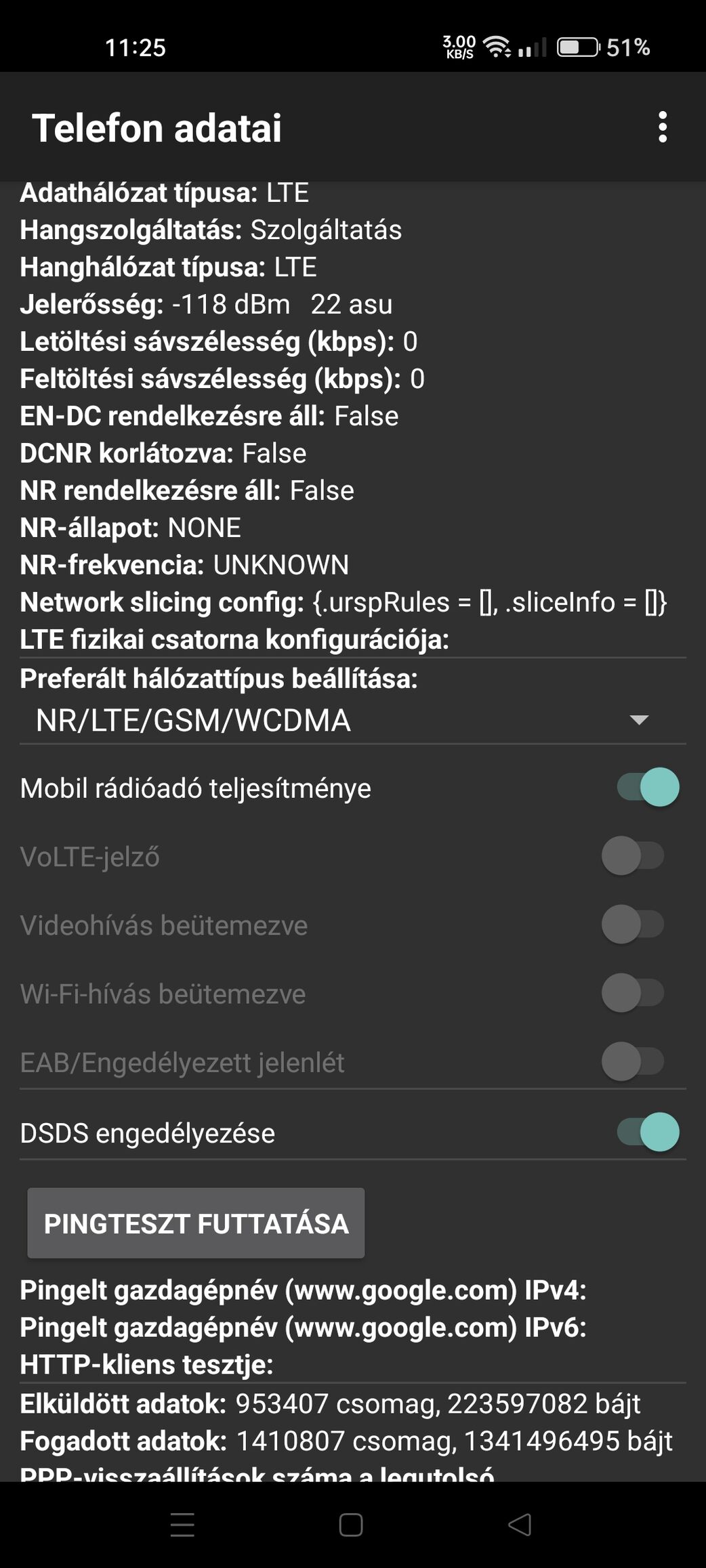Viewport: 706px width, 1568px height.
Task: Disable the DSDS engedélyezése switch
Action: click(x=648, y=1132)
